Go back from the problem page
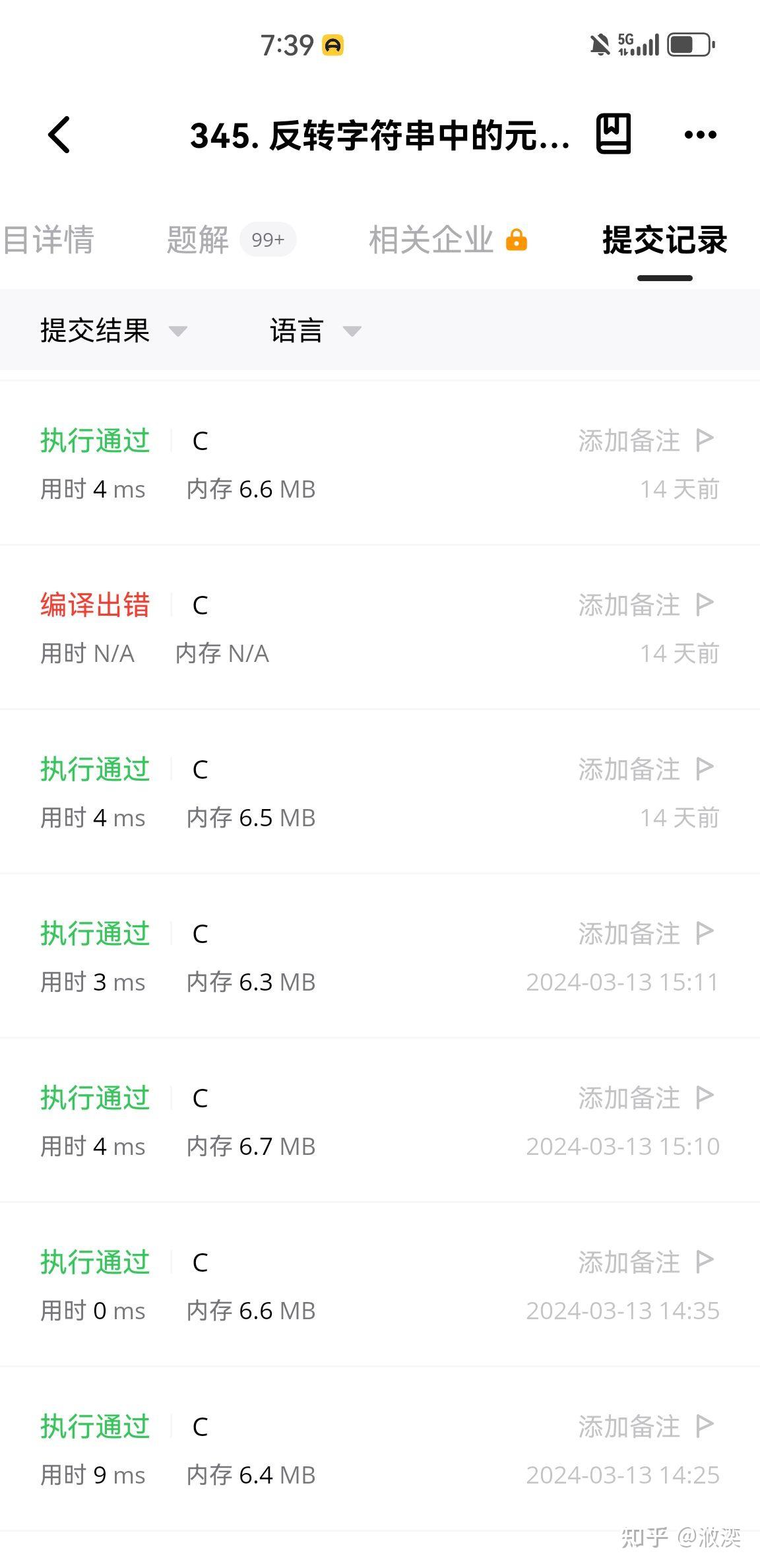The image size is (760, 1568). 59,135
